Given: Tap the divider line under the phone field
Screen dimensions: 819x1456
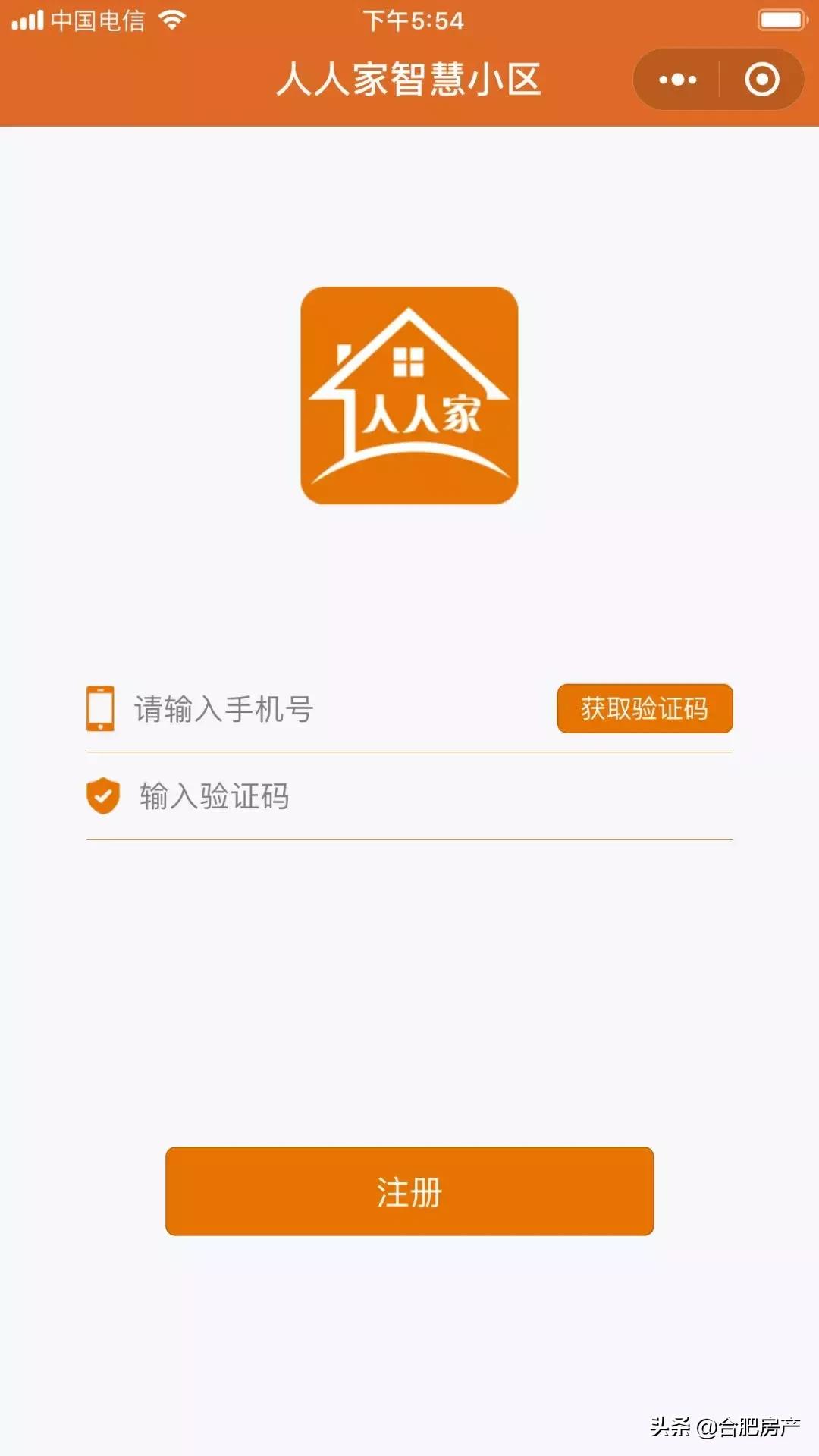Looking at the screenshot, I should [409, 751].
